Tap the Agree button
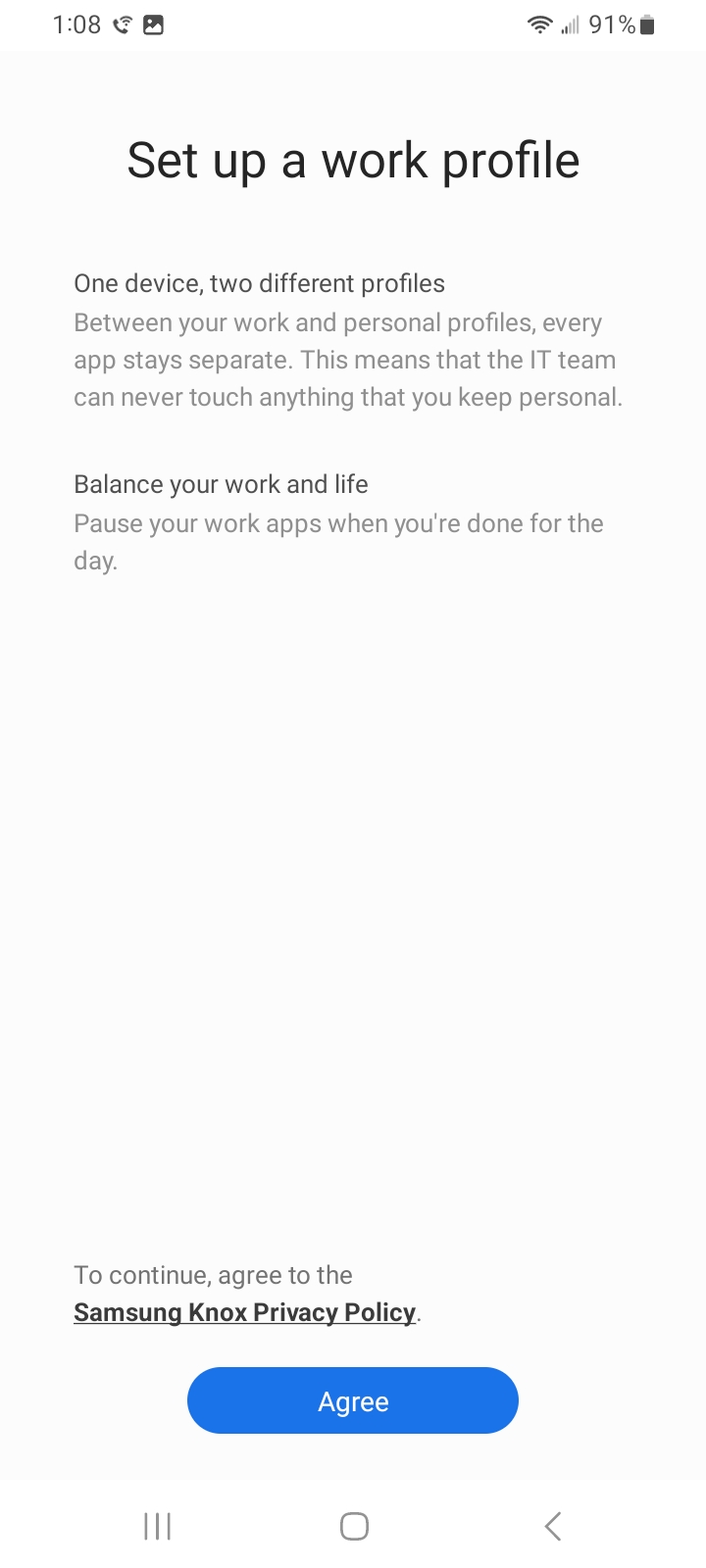The image size is (706, 1568). 352,1400
